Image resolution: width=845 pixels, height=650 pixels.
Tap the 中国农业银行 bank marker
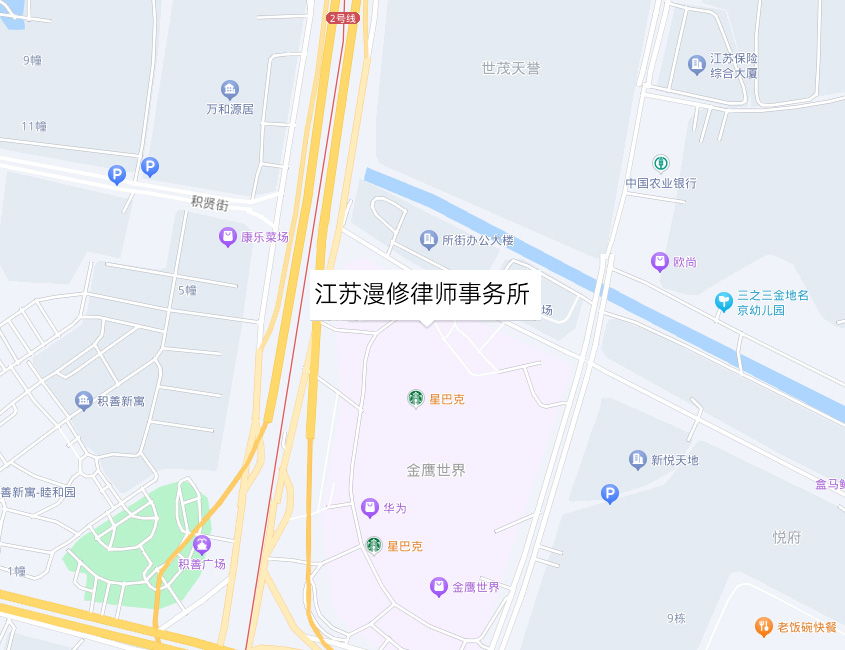[x=661, y=163]
